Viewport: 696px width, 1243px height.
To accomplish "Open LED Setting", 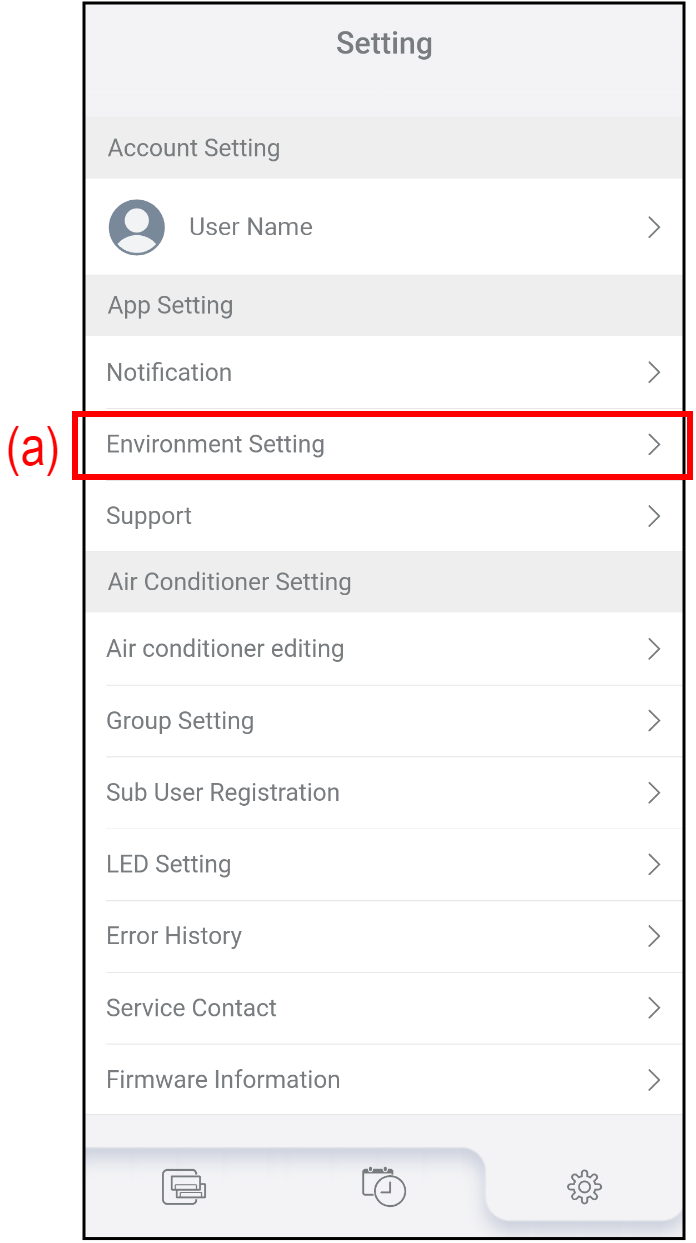I will pos(383,865).
